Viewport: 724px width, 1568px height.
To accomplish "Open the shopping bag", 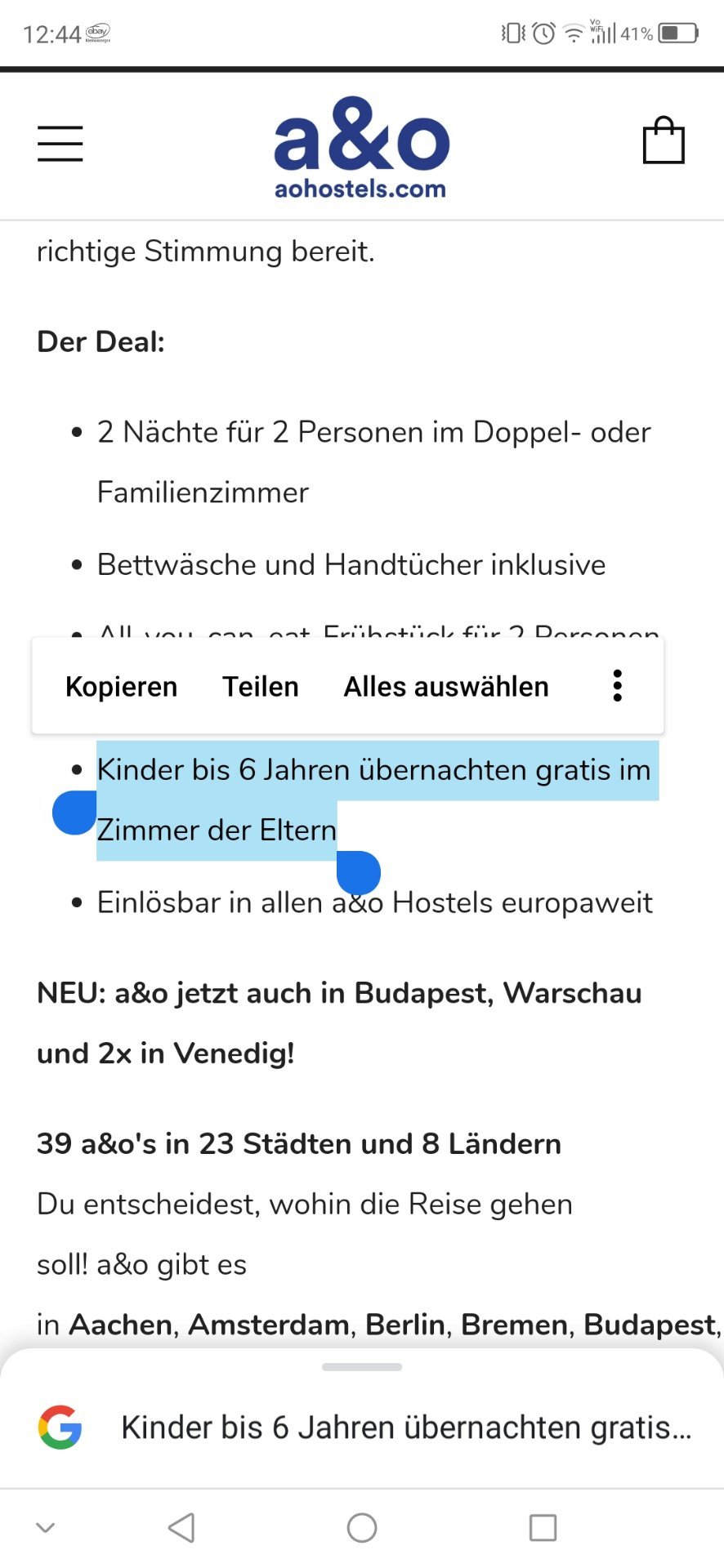I will point(664,140).
